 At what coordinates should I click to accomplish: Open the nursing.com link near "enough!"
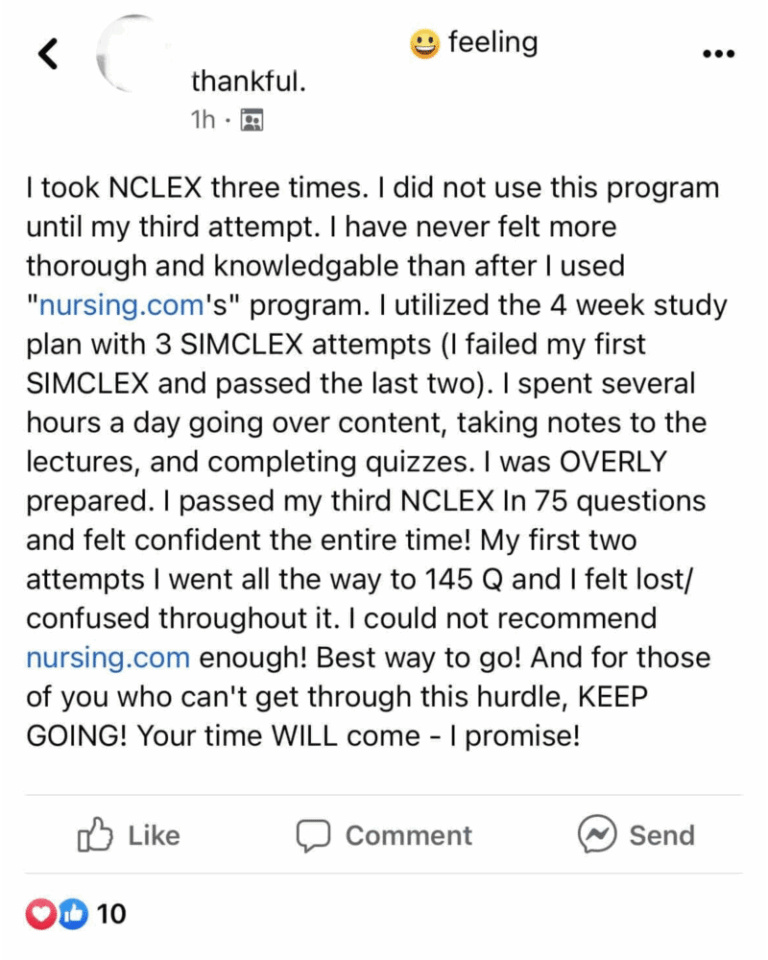point(108,658)
